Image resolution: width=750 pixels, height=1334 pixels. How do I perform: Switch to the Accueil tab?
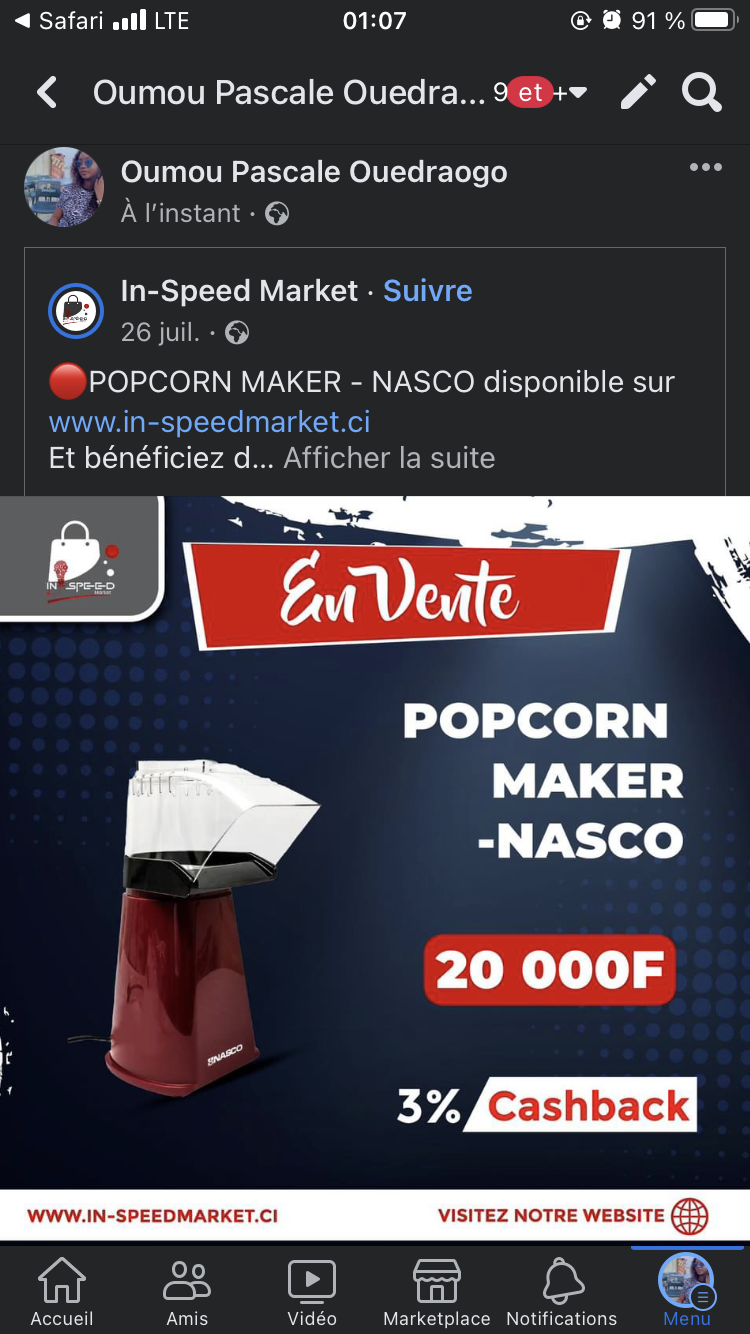61,1291
